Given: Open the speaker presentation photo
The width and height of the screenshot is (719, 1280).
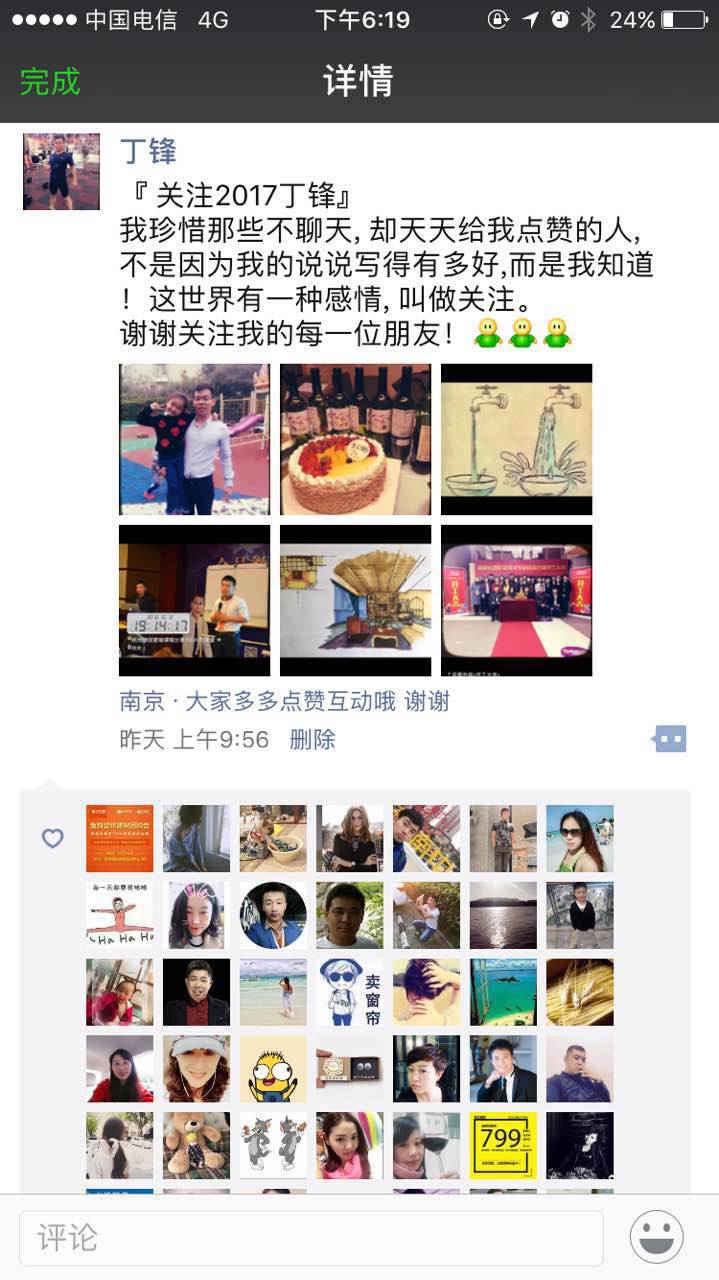Looking at the screenshot, I should tap(194, 600).
